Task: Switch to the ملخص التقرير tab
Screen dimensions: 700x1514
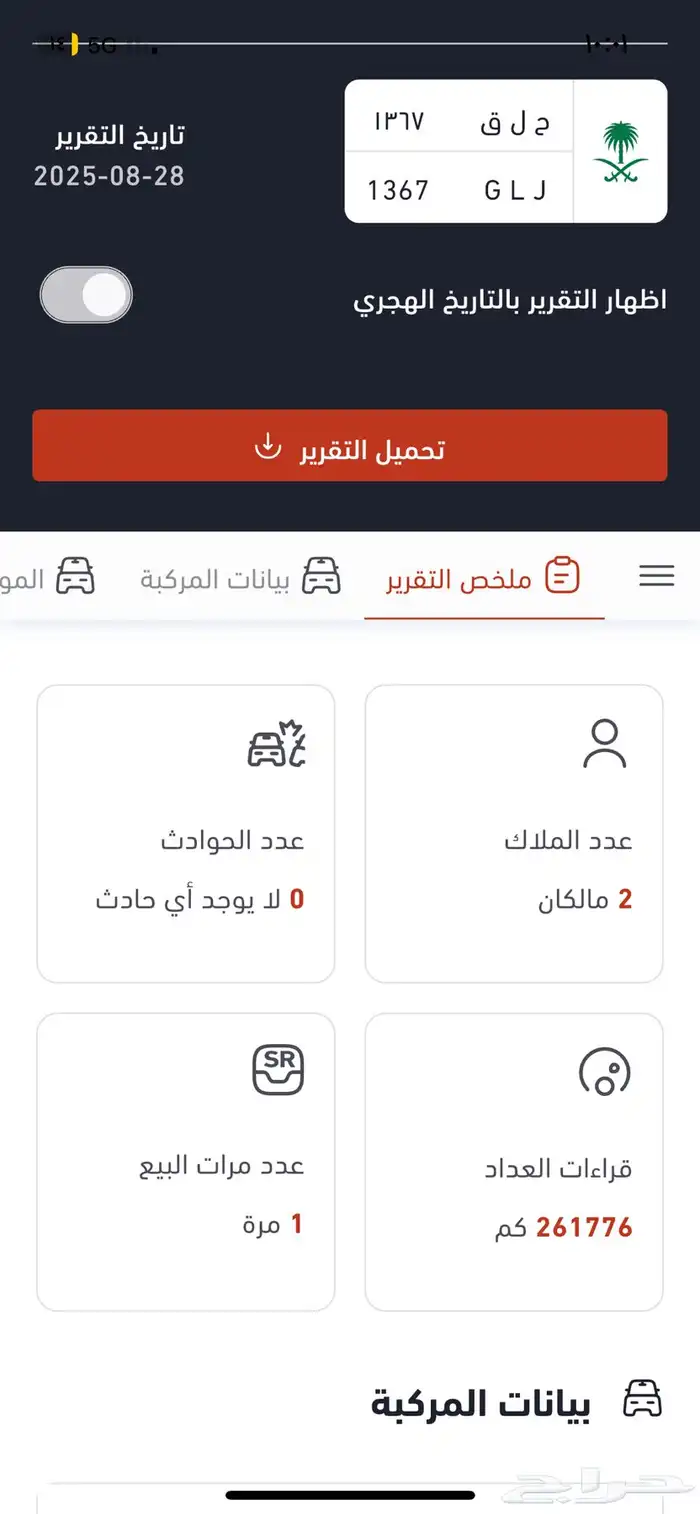Action: click(x=484, y=578)
